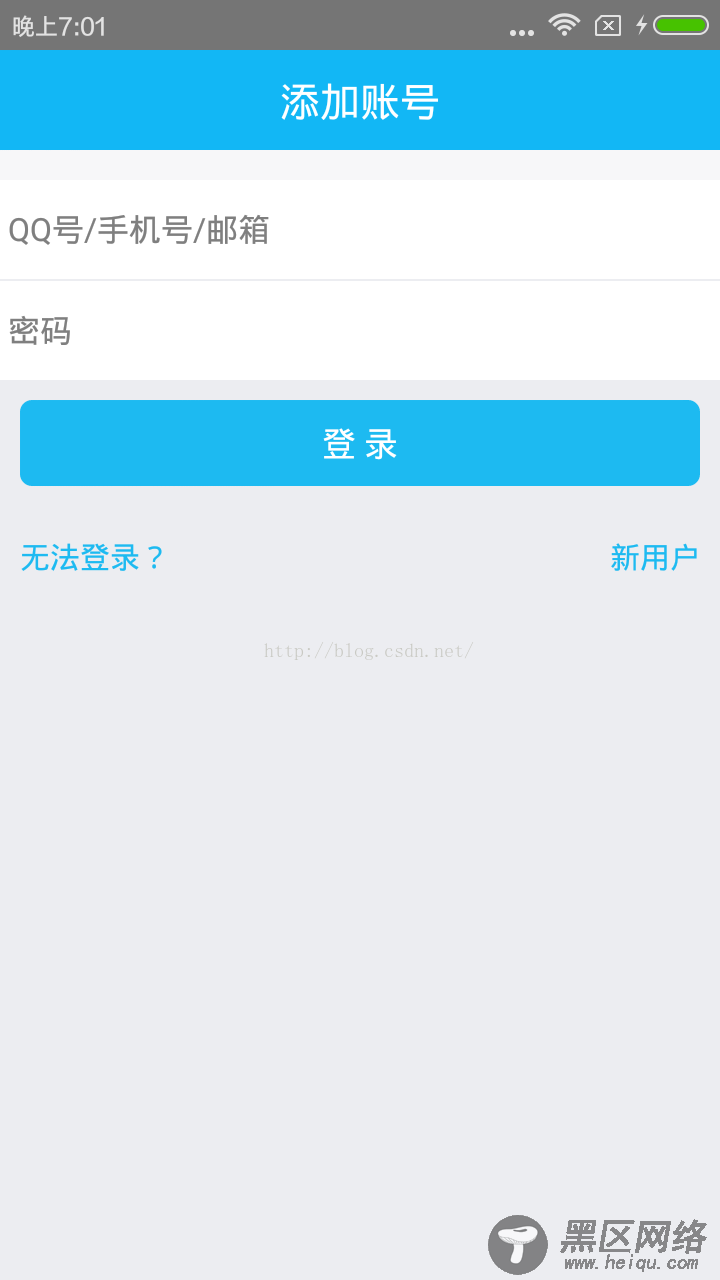Open the 无法登录？ help link
The width and height of the screenshot is (720, 1280).
tap(92, 558)
